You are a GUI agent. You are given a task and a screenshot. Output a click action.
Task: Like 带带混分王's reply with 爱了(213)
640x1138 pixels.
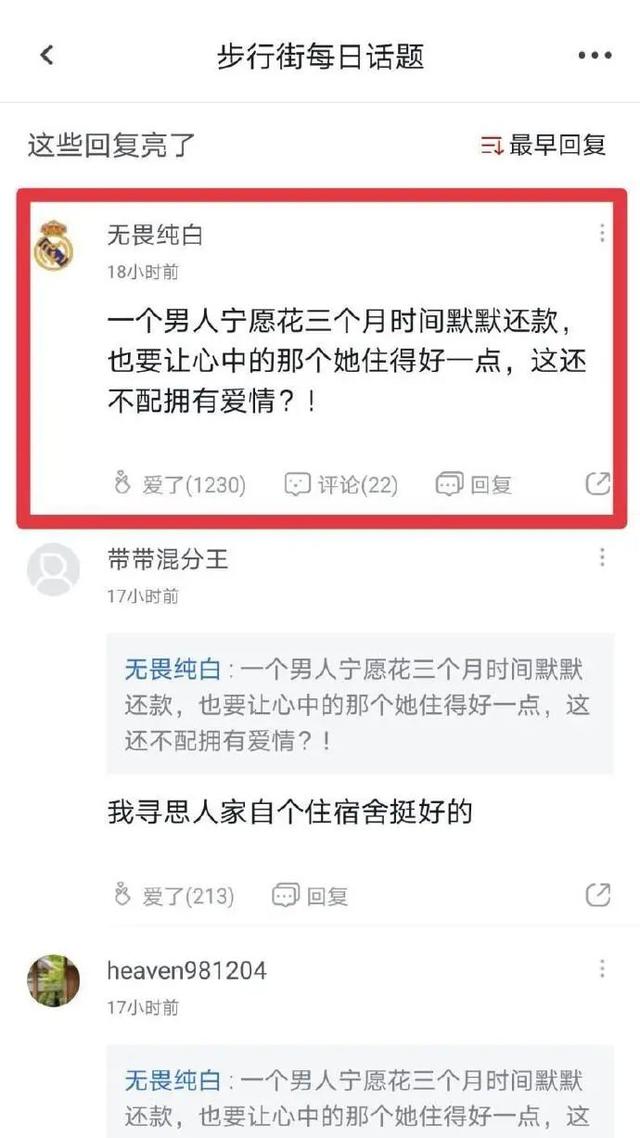[174, 895]
